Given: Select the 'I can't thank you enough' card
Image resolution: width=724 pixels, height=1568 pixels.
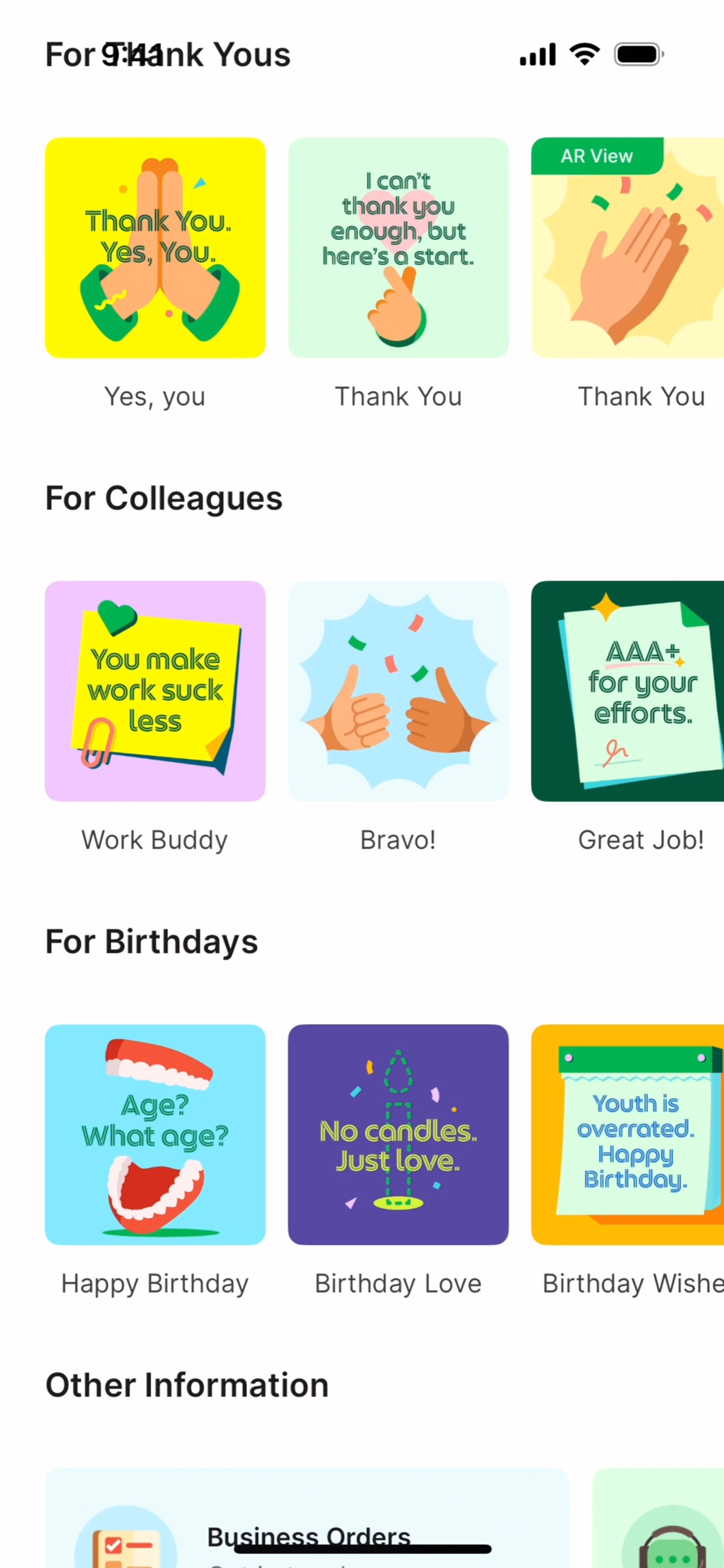Looking at the screenshot, I should click(398, 248).
